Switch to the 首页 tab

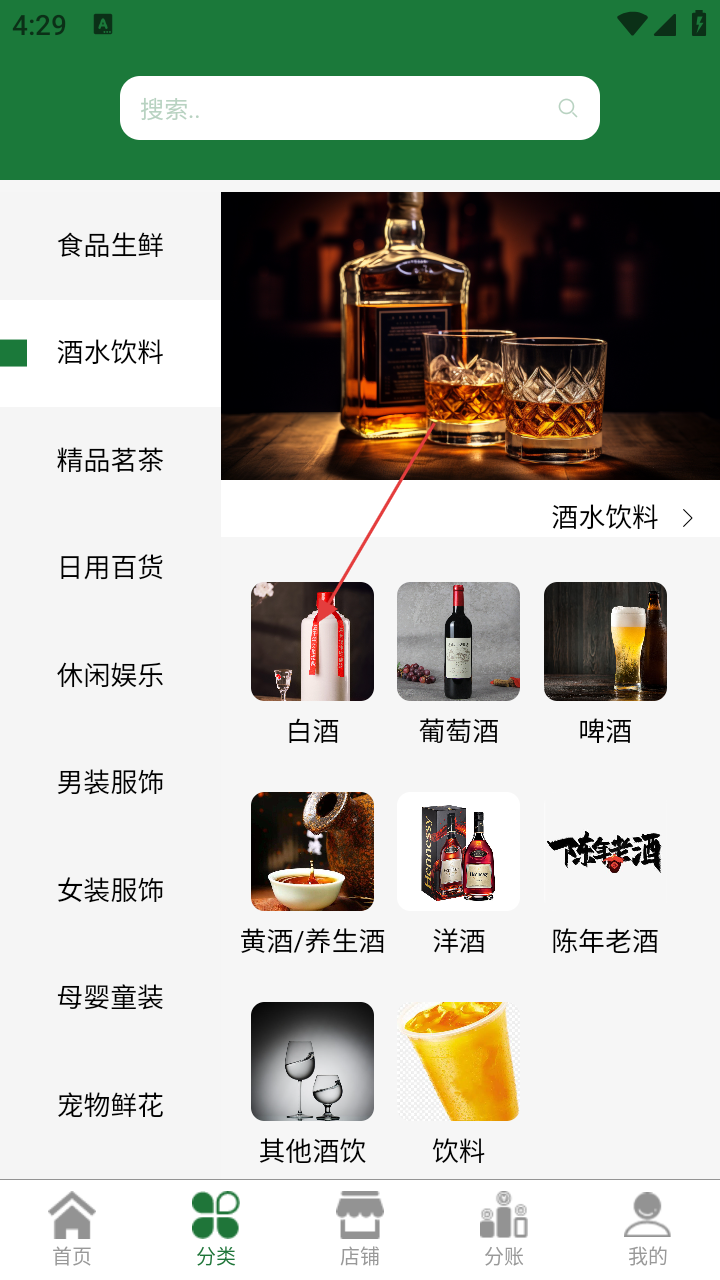point(72,1228)
